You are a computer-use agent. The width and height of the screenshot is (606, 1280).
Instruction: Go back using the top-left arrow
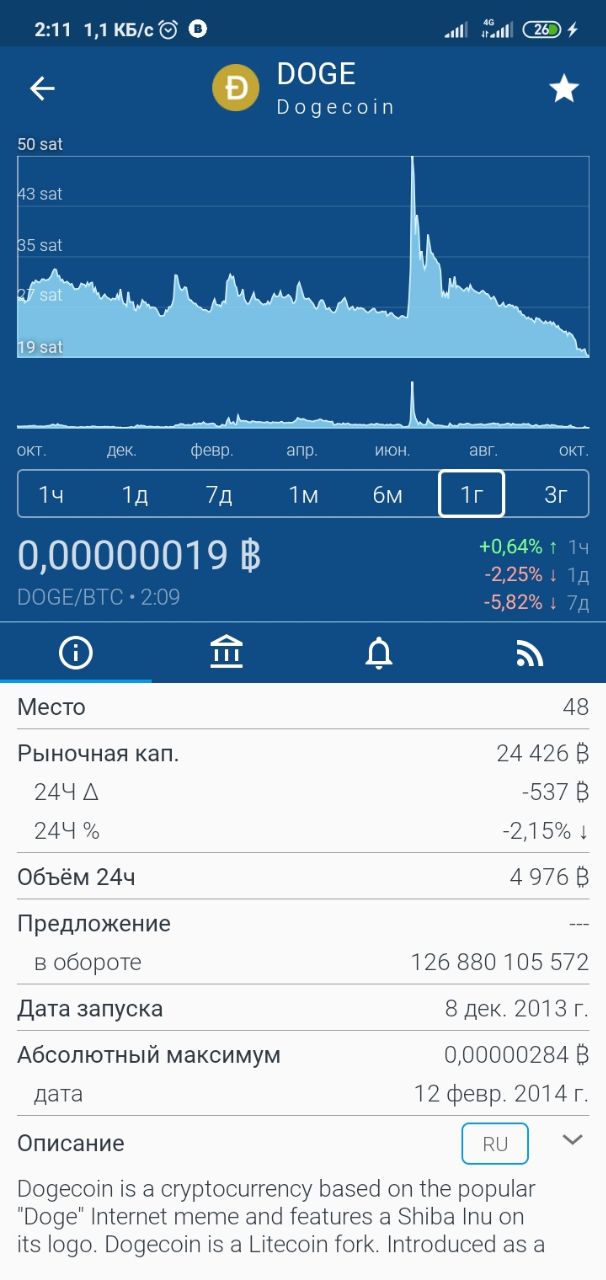pos(42,89)
